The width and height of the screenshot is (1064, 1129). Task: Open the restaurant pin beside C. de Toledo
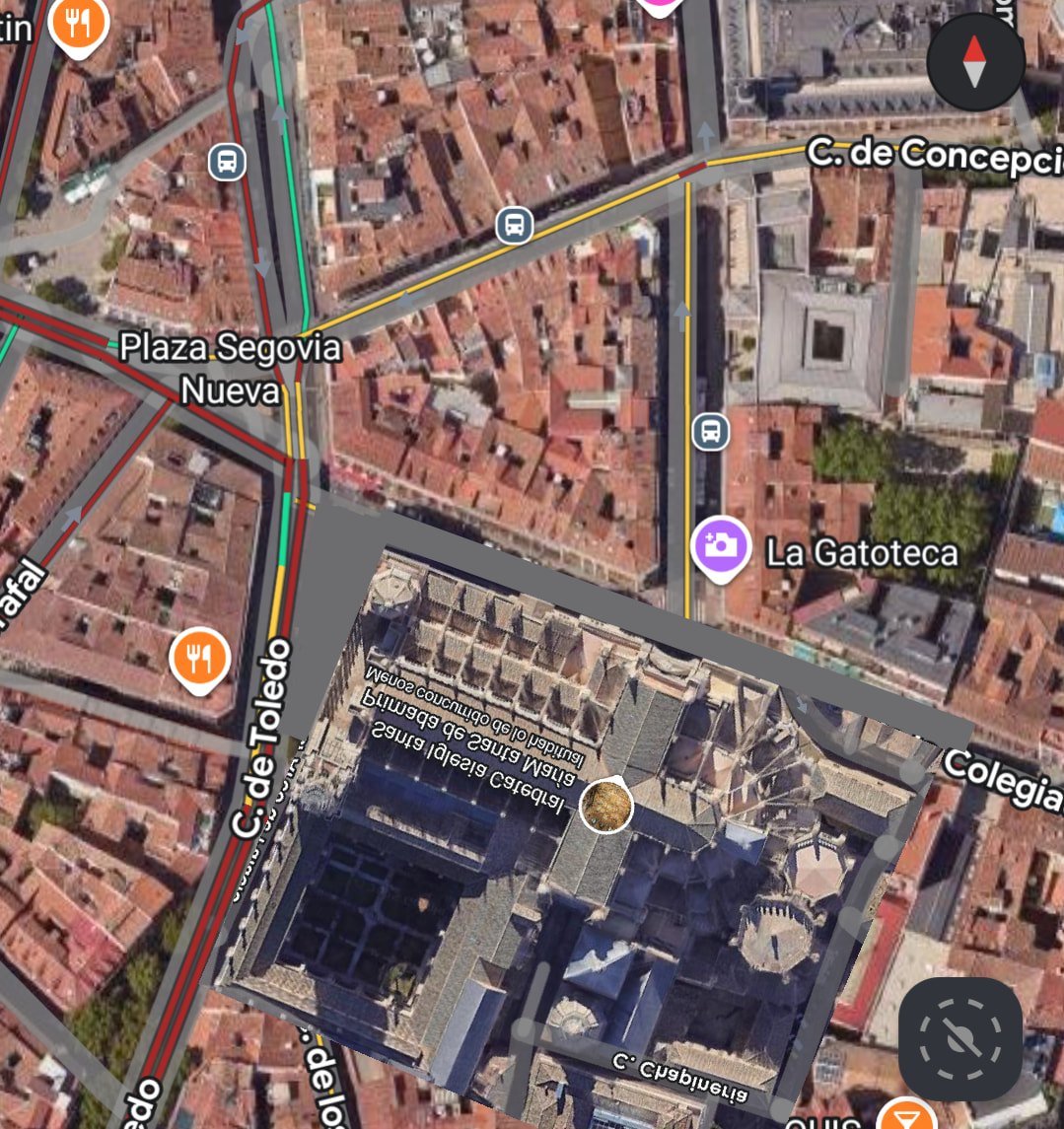tap(200, 658)
